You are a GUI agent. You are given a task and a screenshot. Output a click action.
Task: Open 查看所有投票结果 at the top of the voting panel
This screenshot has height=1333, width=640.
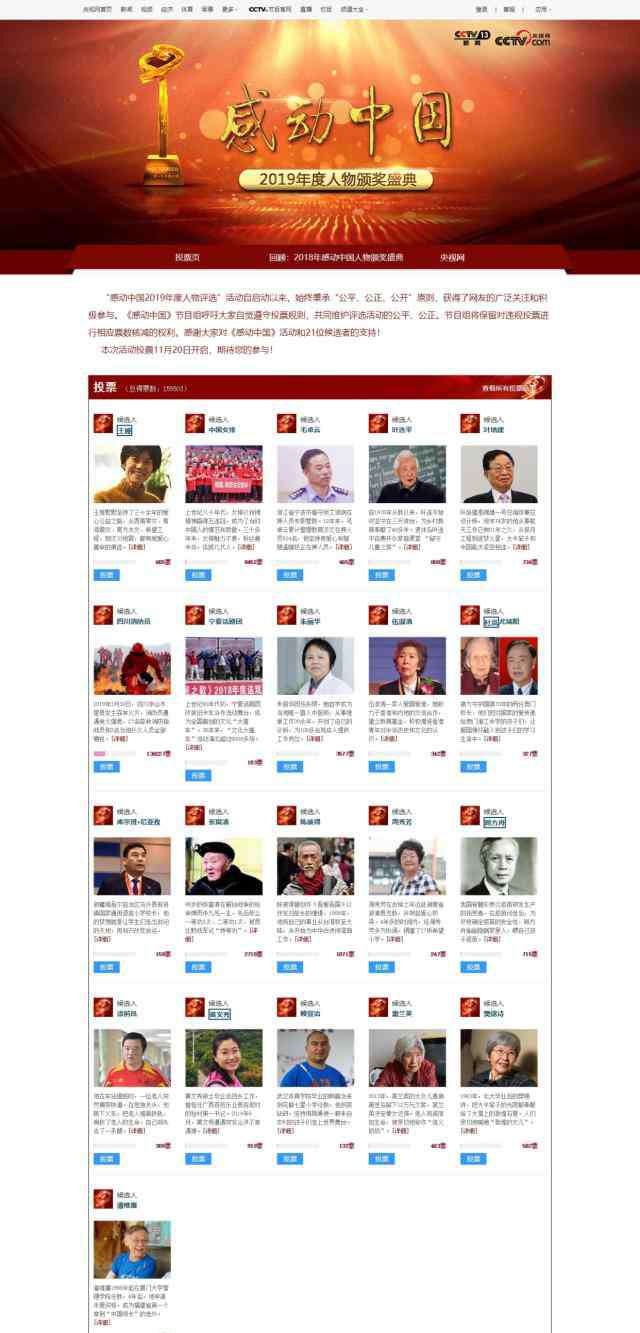point(514,387)
